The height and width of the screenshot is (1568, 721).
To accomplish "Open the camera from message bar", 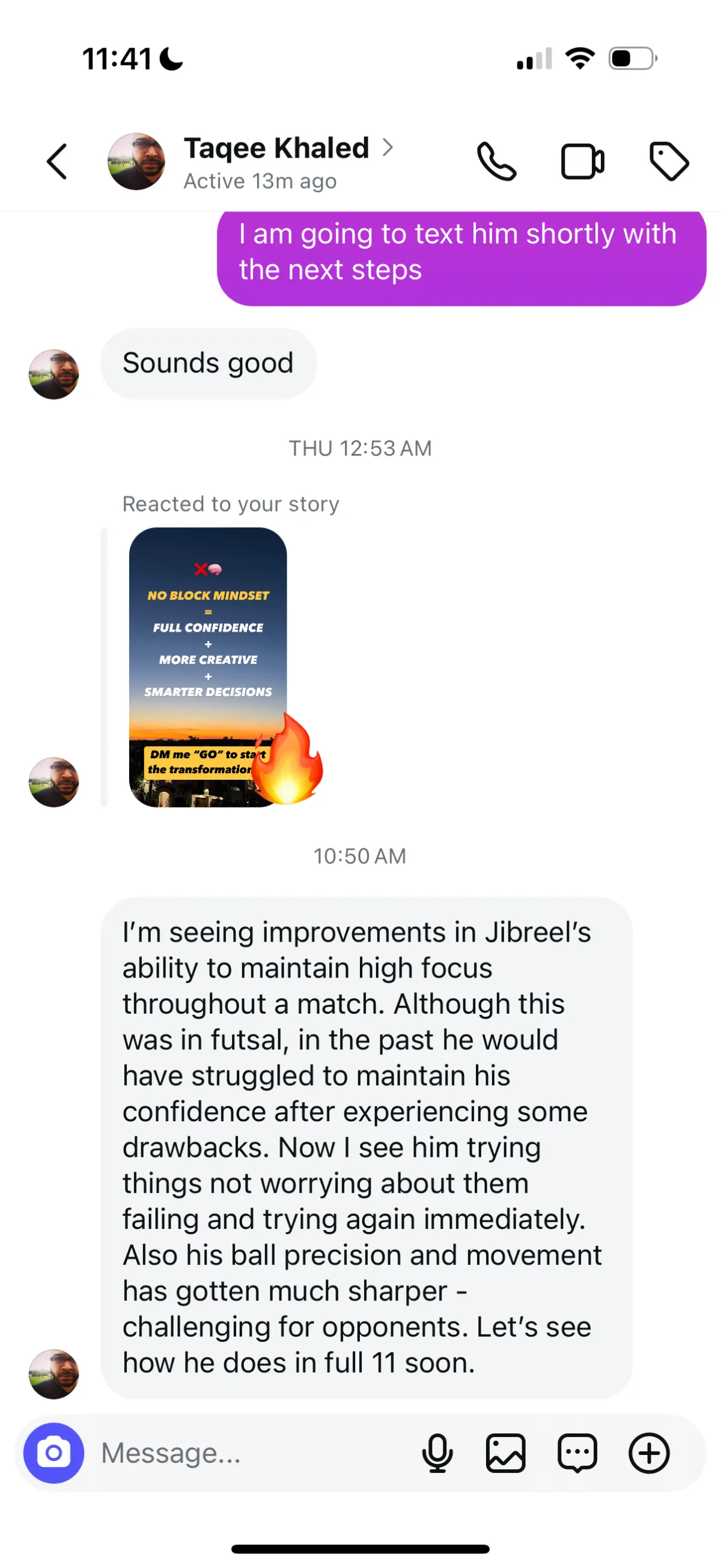I will pyautogui.click(x=53, y=1453).
